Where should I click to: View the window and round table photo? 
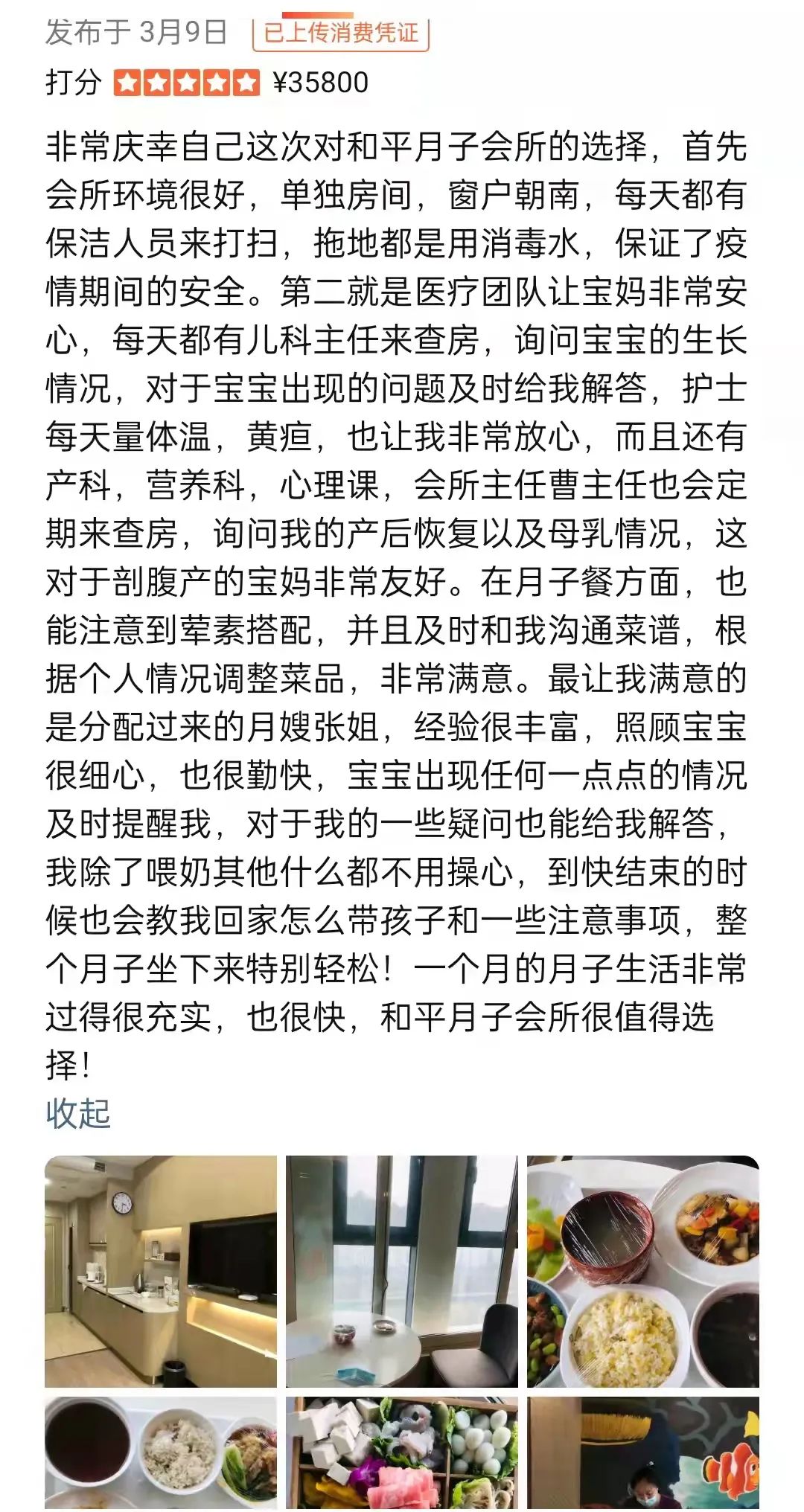(x=402, y=1271)
